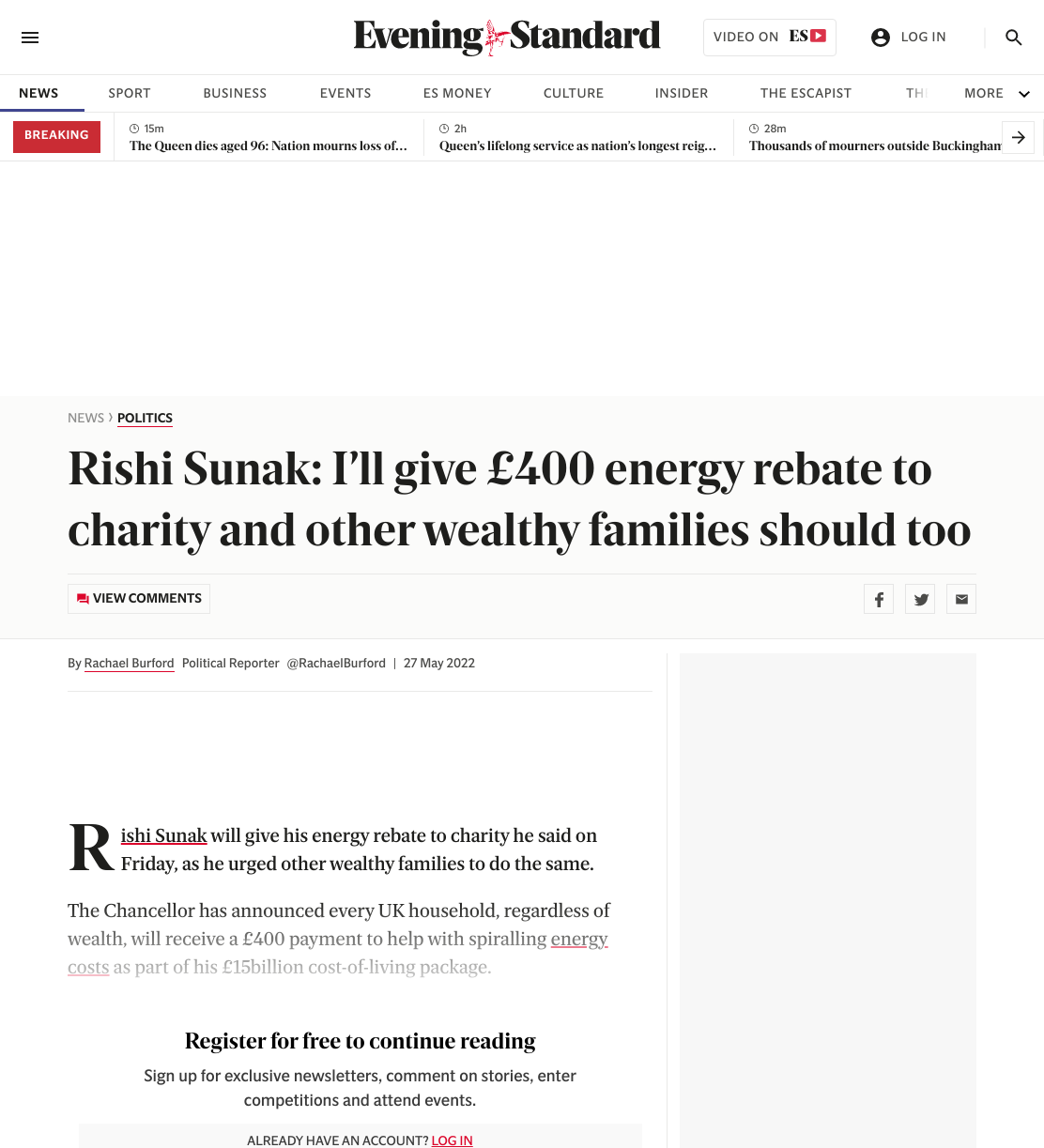Switch to the Sport section
The image size is (1044, 1148).
click(x=130, y=93)
